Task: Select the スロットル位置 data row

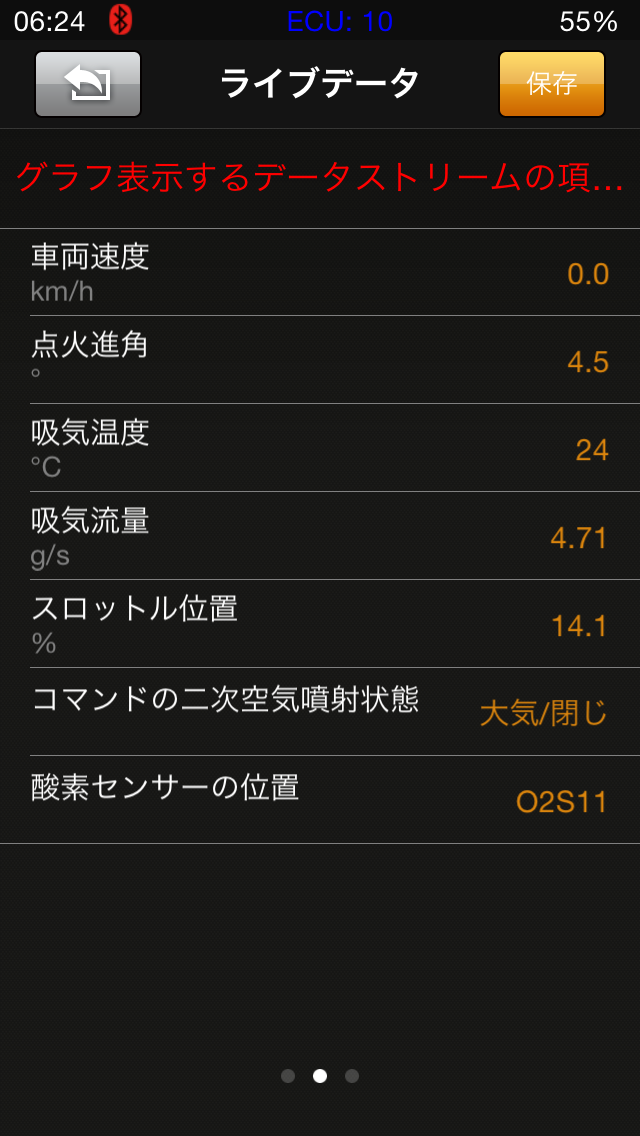Action: pos(320,624)
